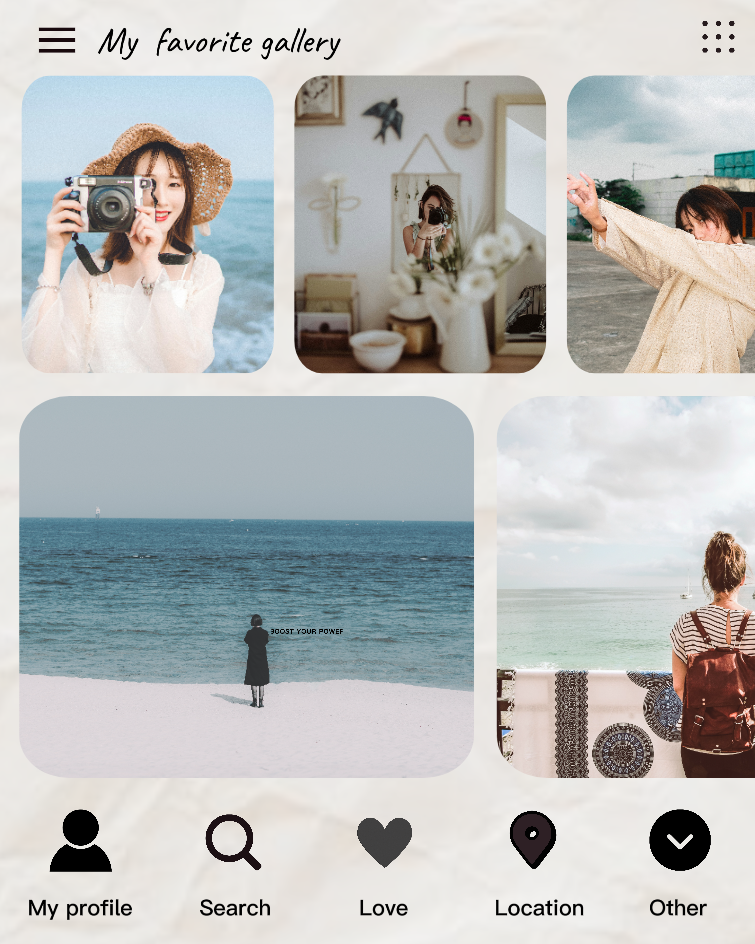Screen dimensions: 755x944
Task: Open the app grid icon top right
Action: (x=718, y=38)
